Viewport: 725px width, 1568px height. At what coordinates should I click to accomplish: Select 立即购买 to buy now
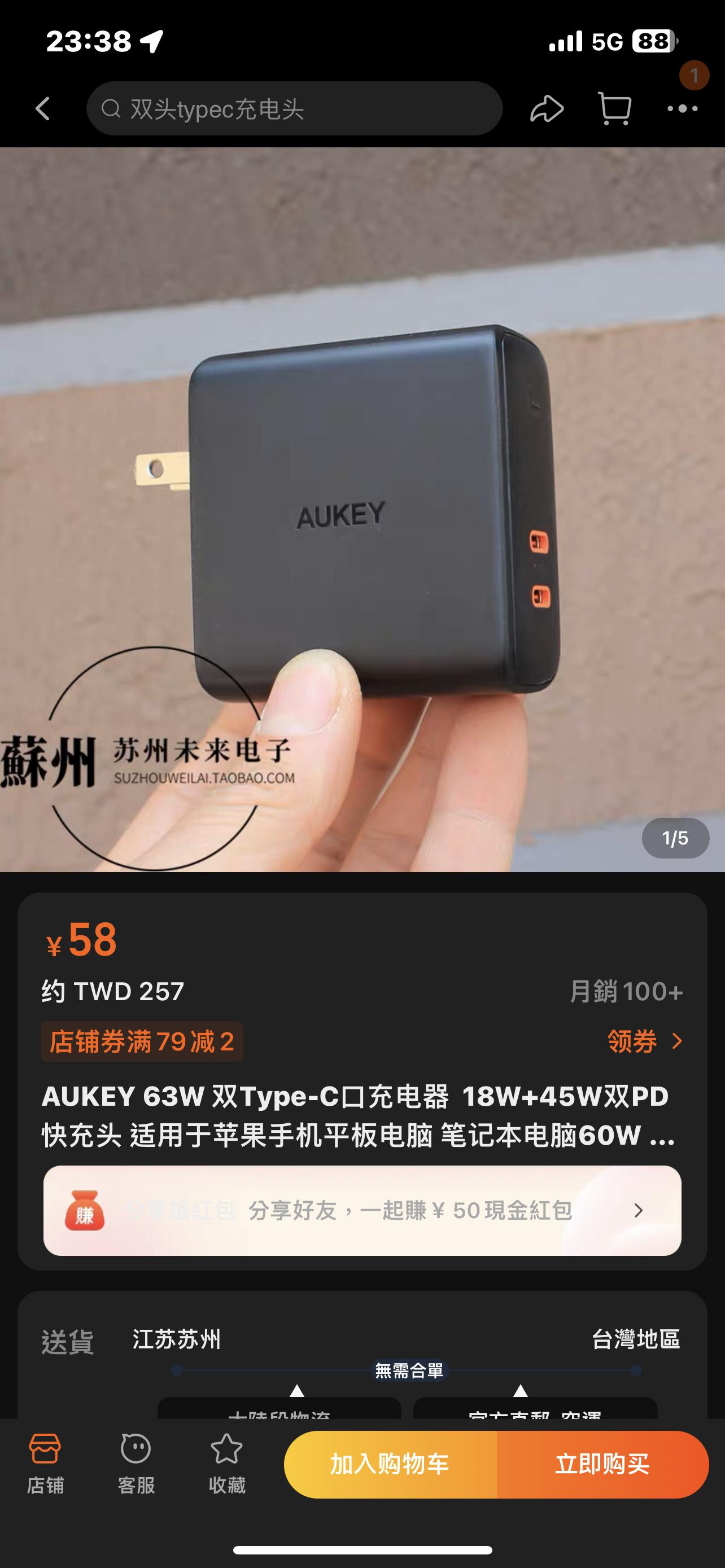(x=602, y=1464)
